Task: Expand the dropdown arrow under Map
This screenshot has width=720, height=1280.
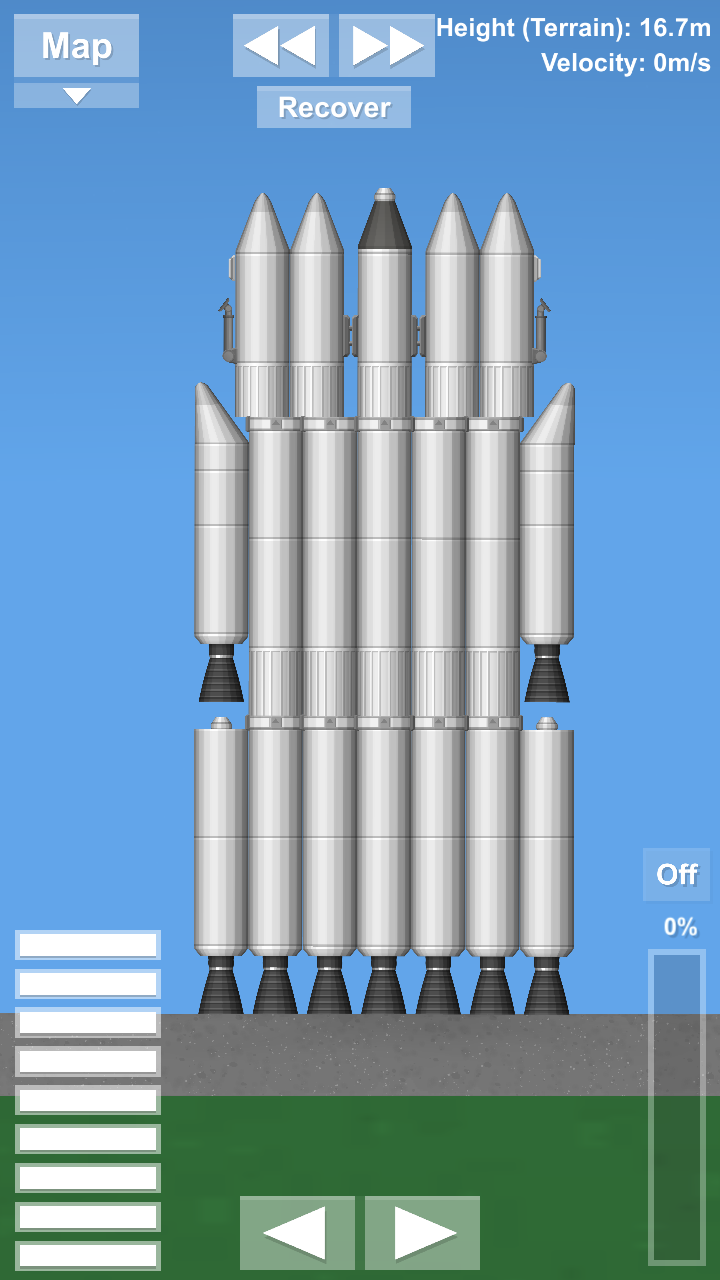Action: [76, 96]
